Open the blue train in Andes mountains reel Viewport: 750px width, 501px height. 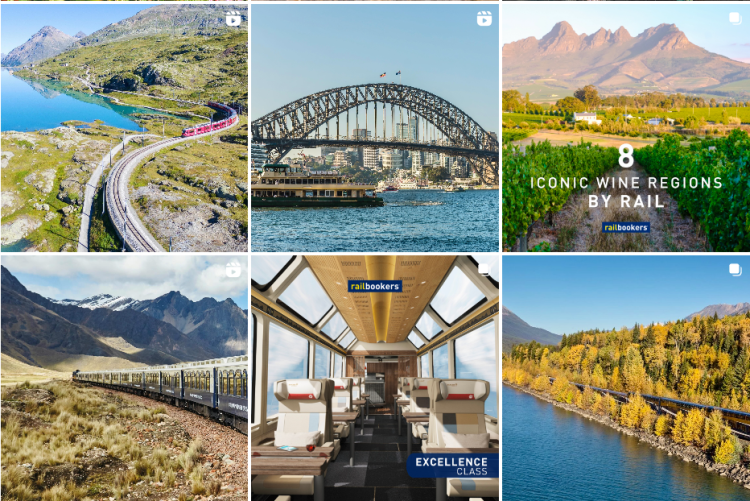(124, 378)
